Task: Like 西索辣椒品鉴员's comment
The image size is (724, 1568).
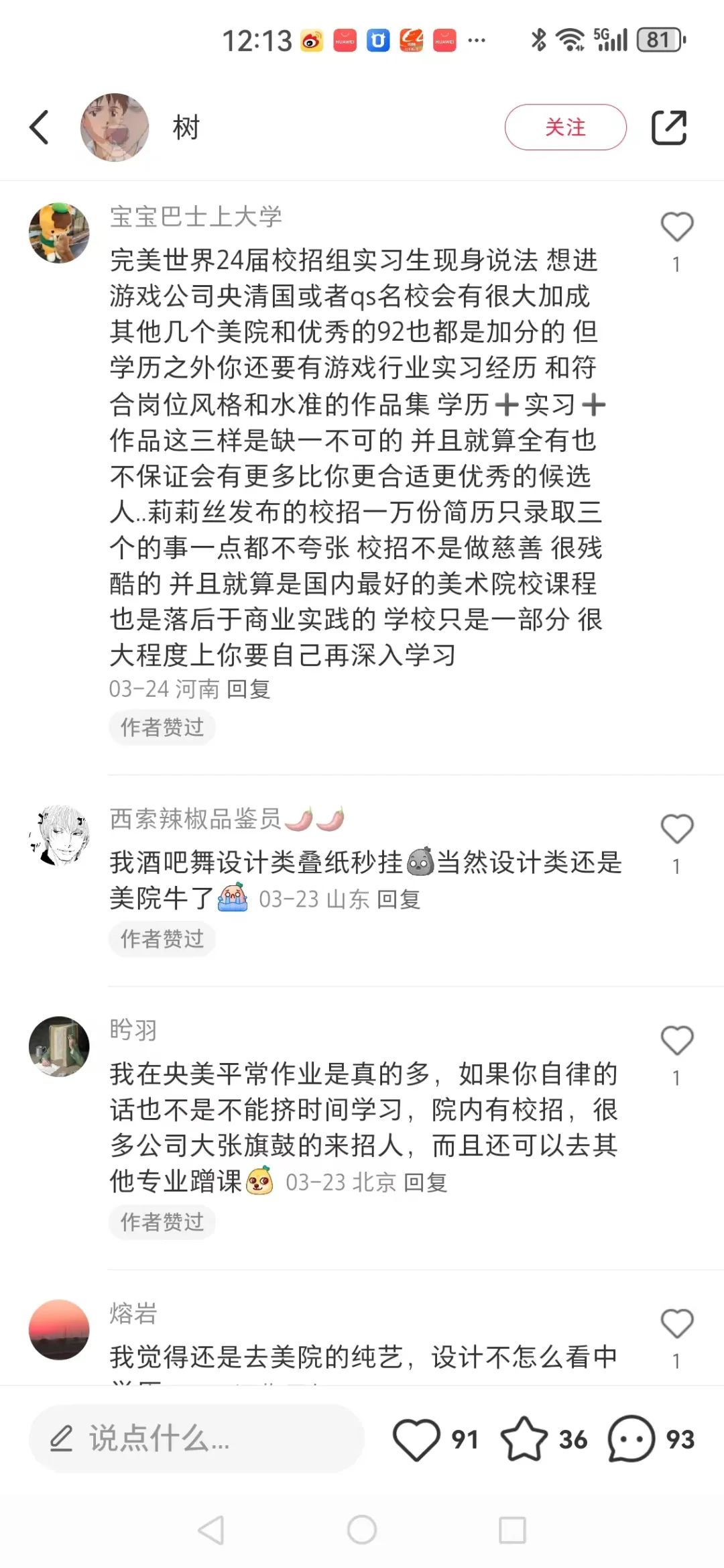Action: [x=676, y=830]
